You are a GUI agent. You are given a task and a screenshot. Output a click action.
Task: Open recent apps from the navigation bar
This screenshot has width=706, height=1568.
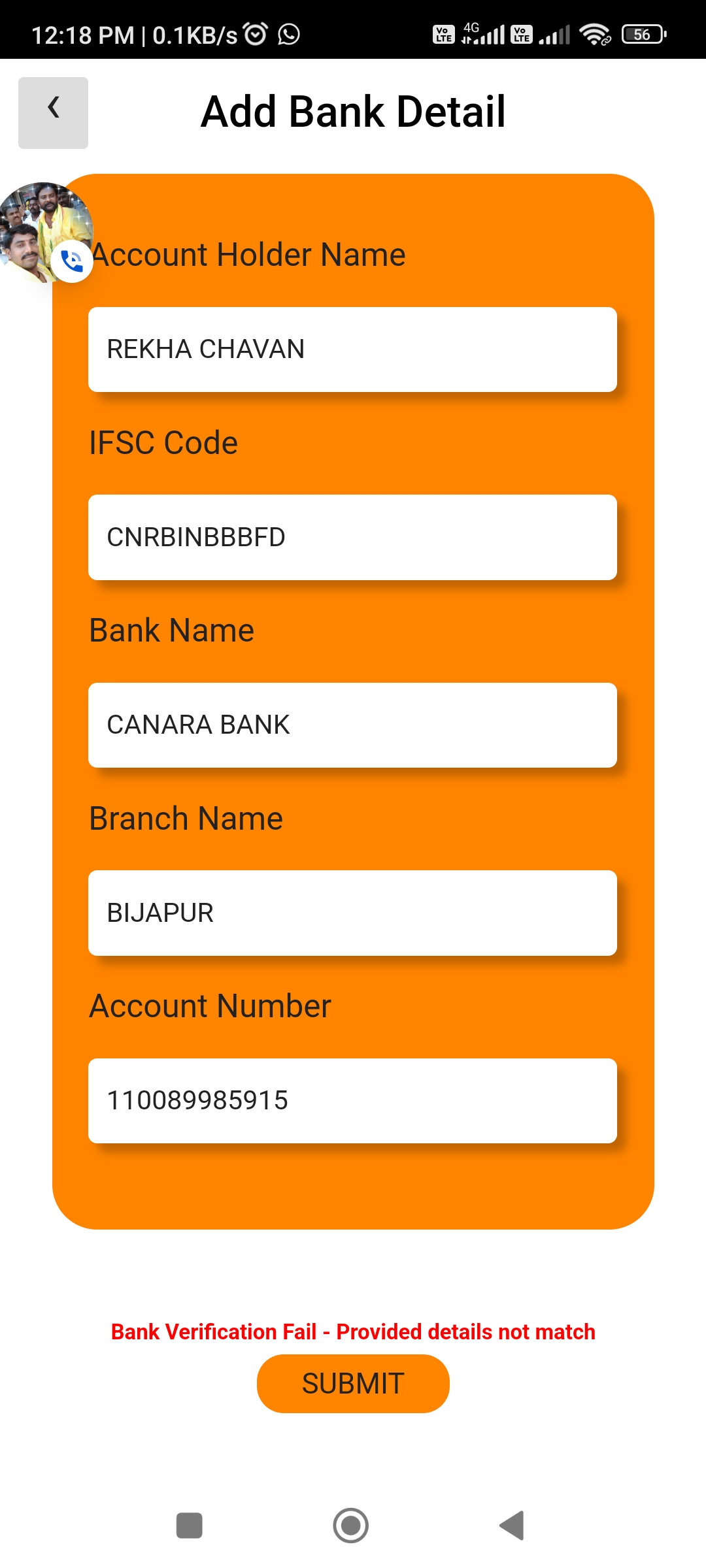pos(190,1526)
